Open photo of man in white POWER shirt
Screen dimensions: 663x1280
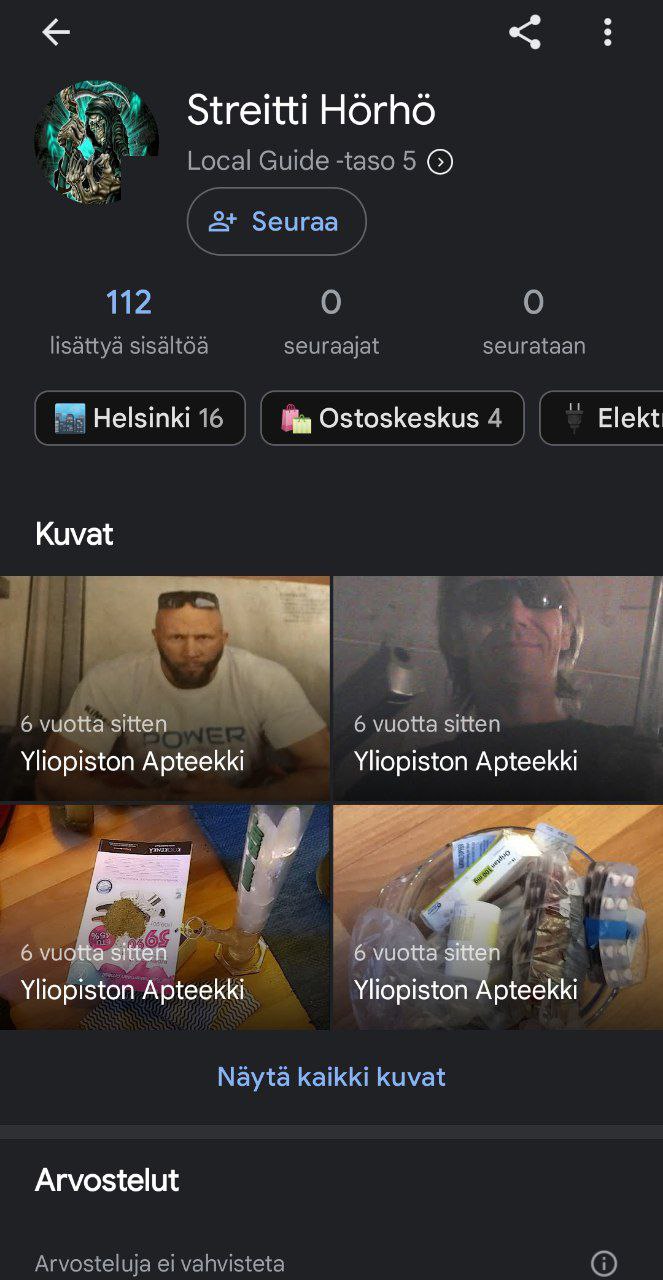pos(165,688)
